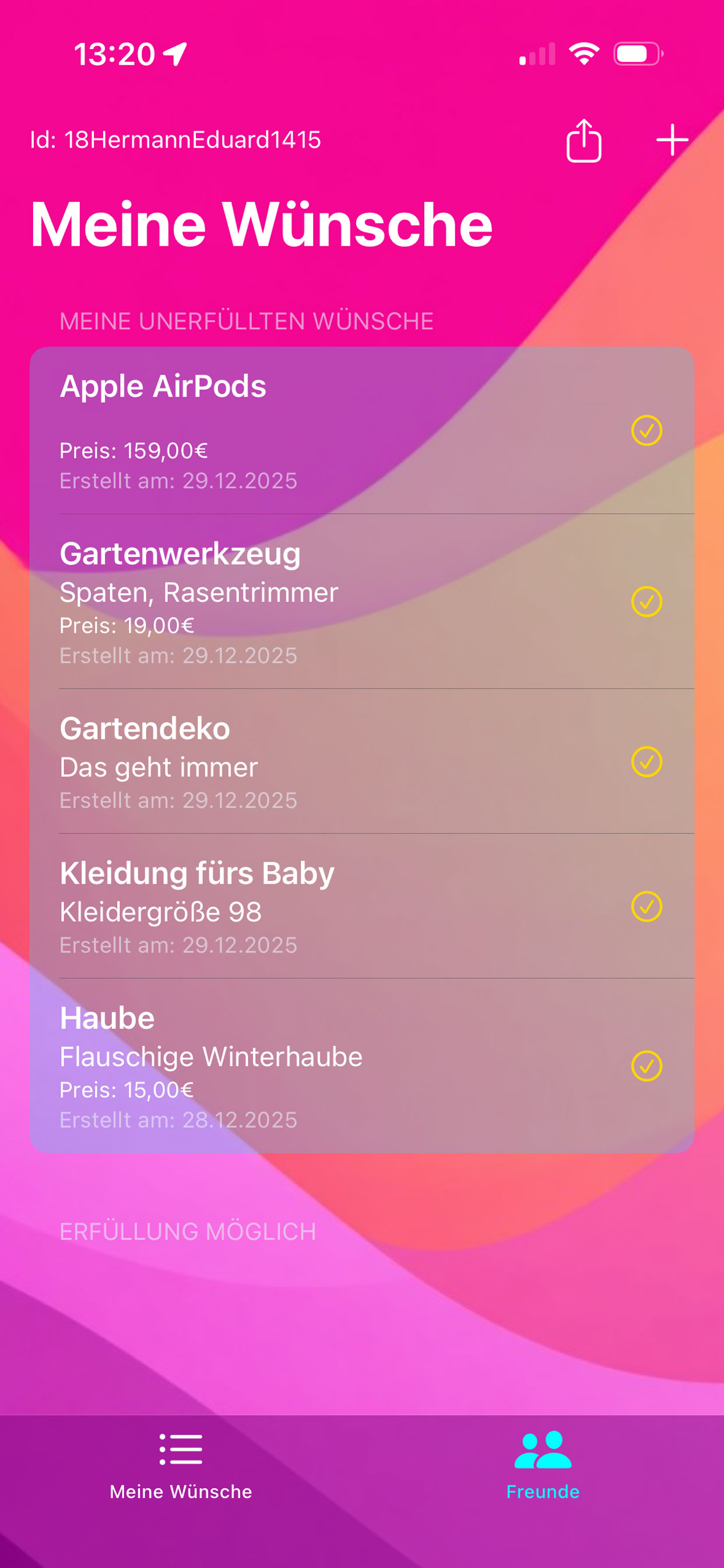Go to the Freunde tab

[x=543, y=1466]
